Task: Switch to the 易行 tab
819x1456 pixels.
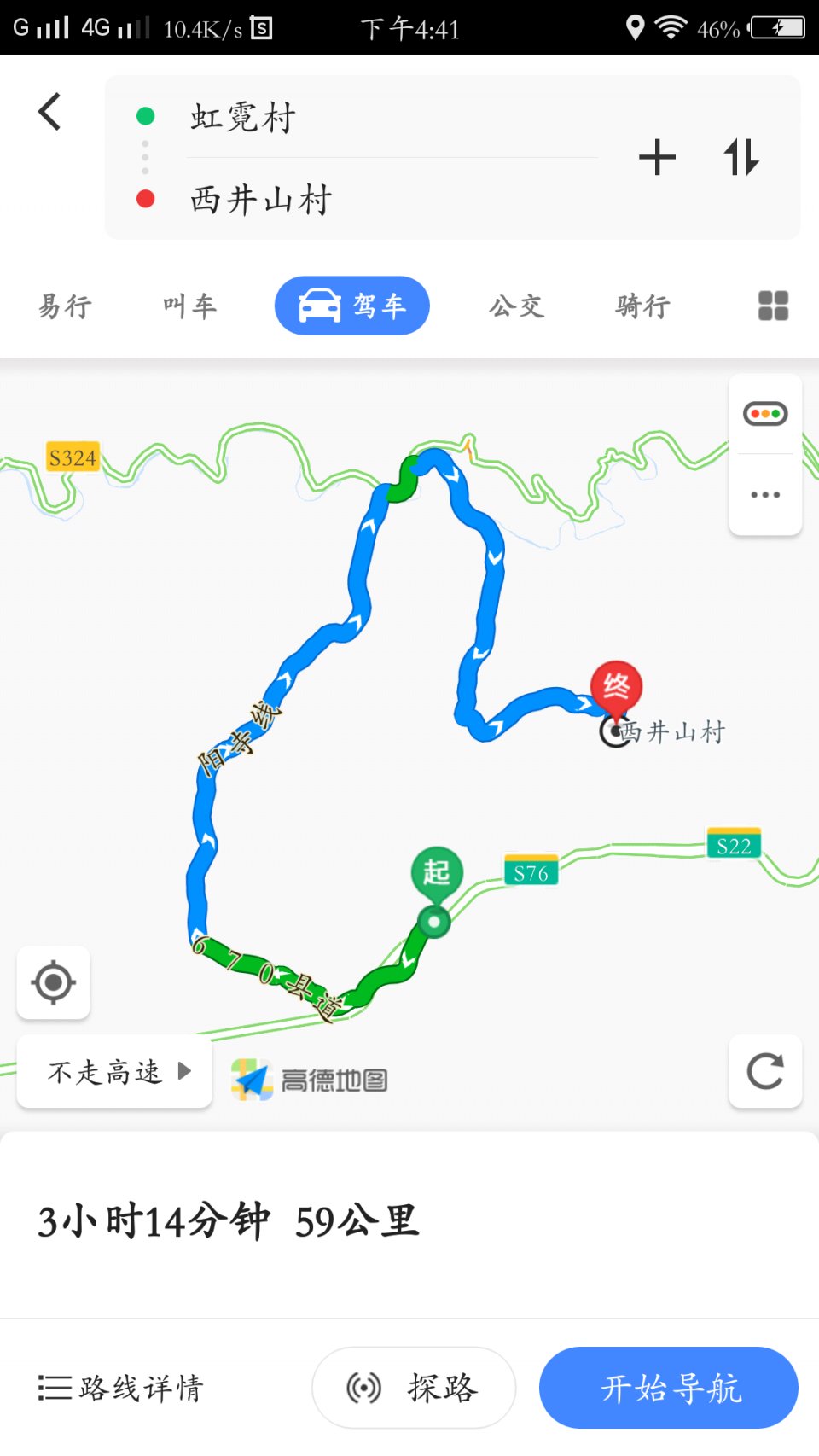Action: click(x=65, y=306)
